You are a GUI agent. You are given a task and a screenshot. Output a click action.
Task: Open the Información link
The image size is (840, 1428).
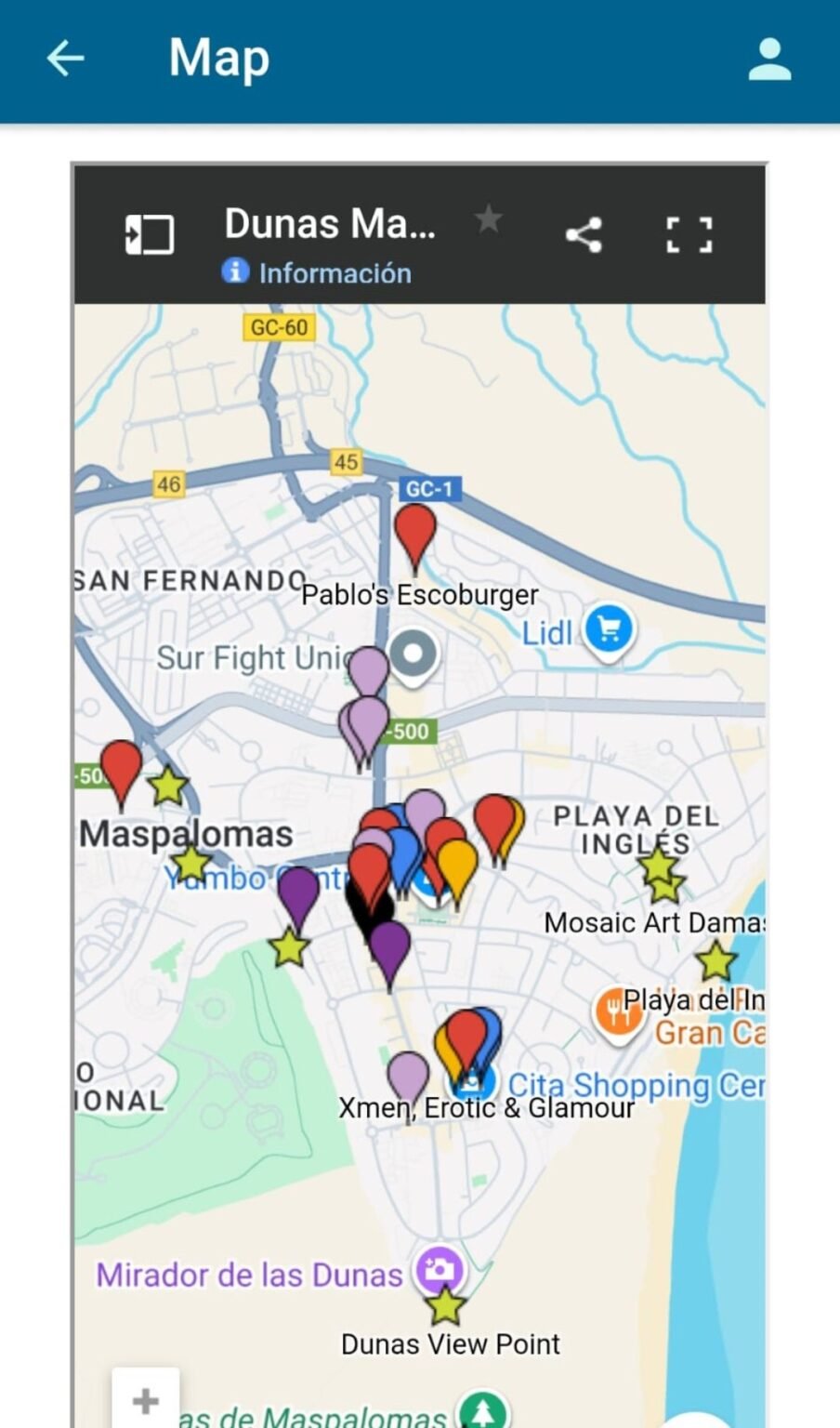[318, 272]
